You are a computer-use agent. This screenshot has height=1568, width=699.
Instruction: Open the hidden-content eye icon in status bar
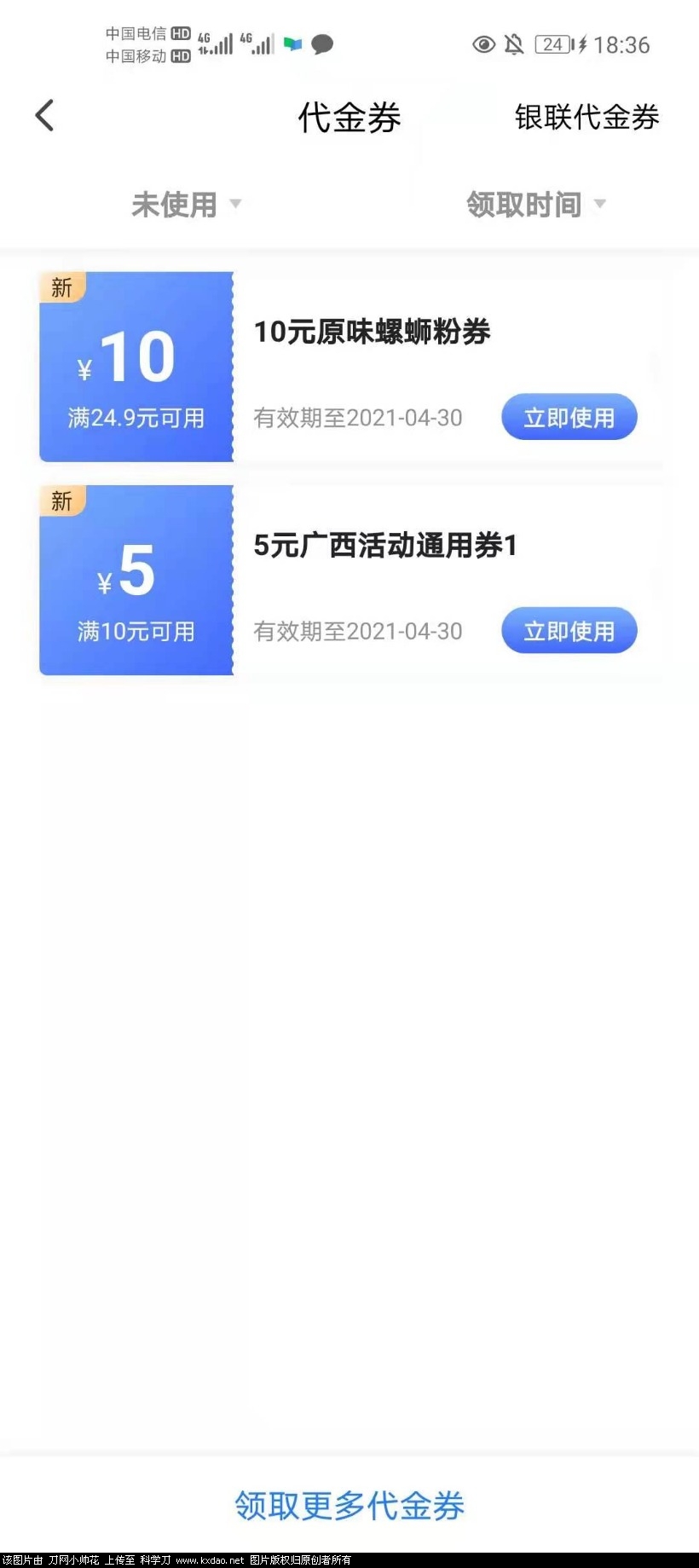[485, 44]
